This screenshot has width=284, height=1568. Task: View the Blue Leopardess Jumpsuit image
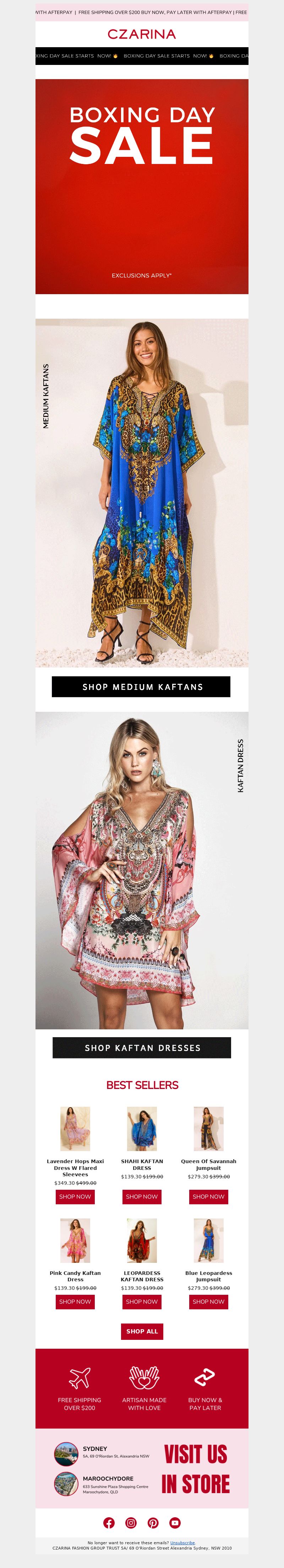(x=208, y=1240)
